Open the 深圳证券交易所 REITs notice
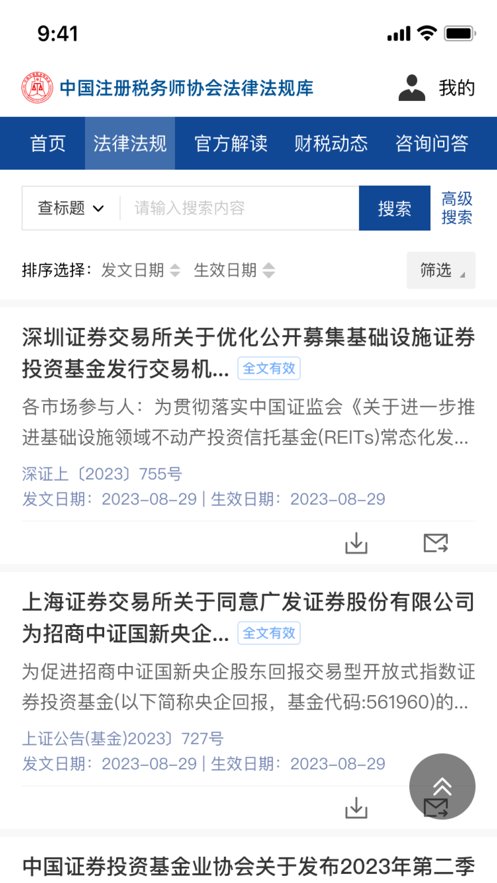Screen dimensions: 497x883 point(248,353)
